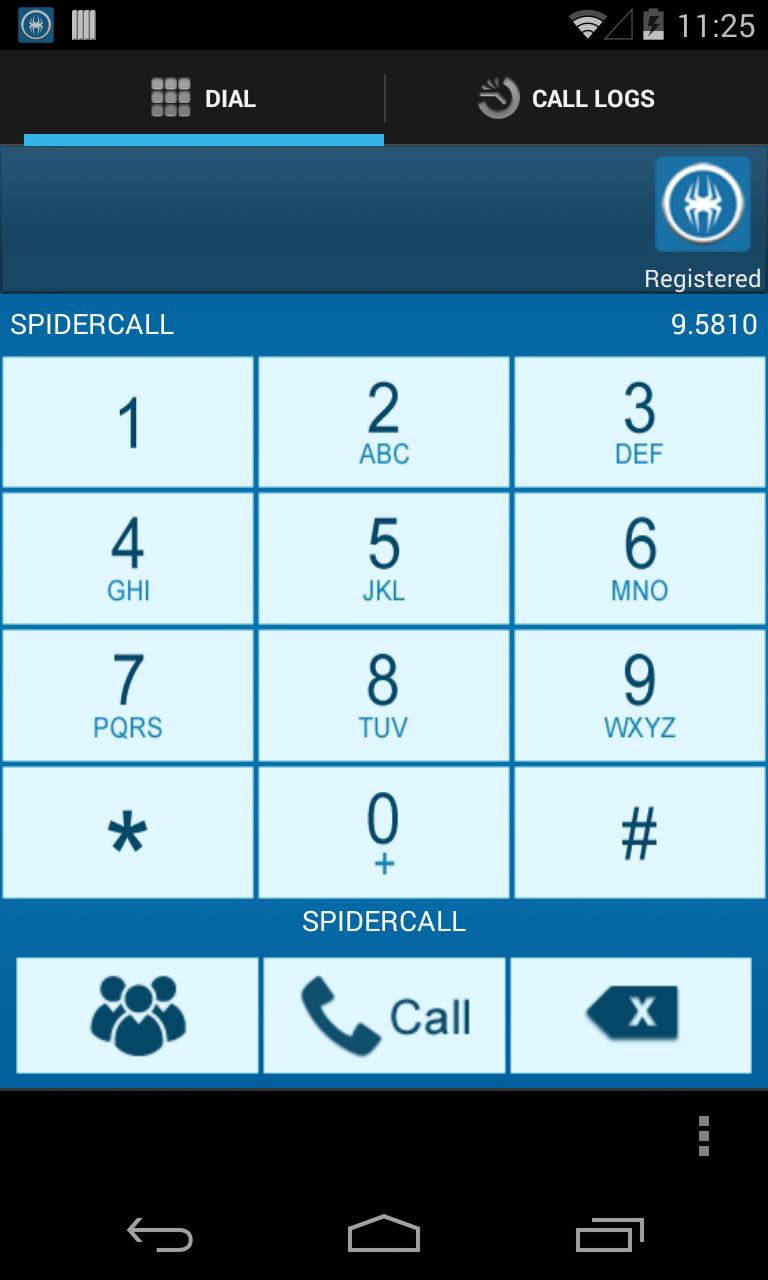
Task: Tap the SpiderCall spider registration icon
Action: tap(701, 204)
